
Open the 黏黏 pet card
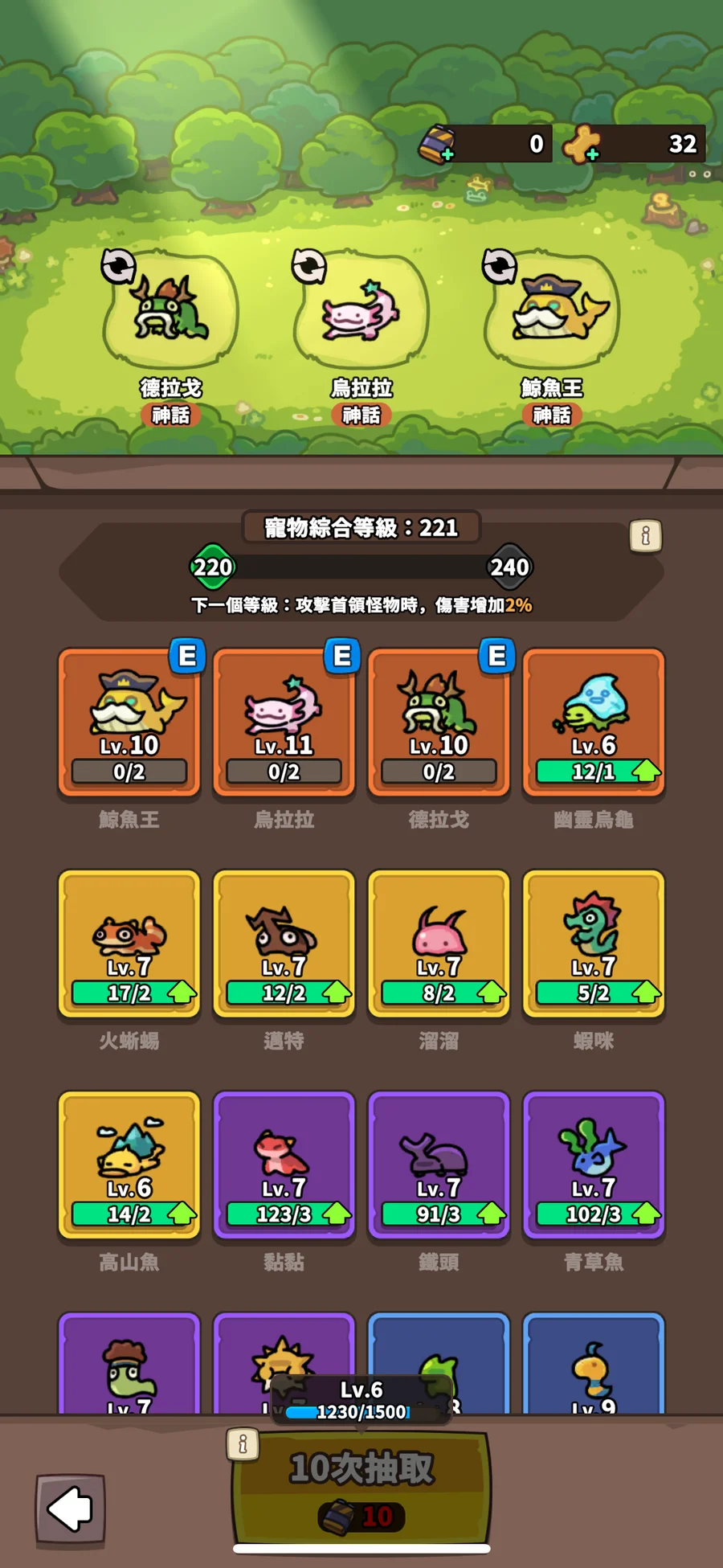[284, 1165]
